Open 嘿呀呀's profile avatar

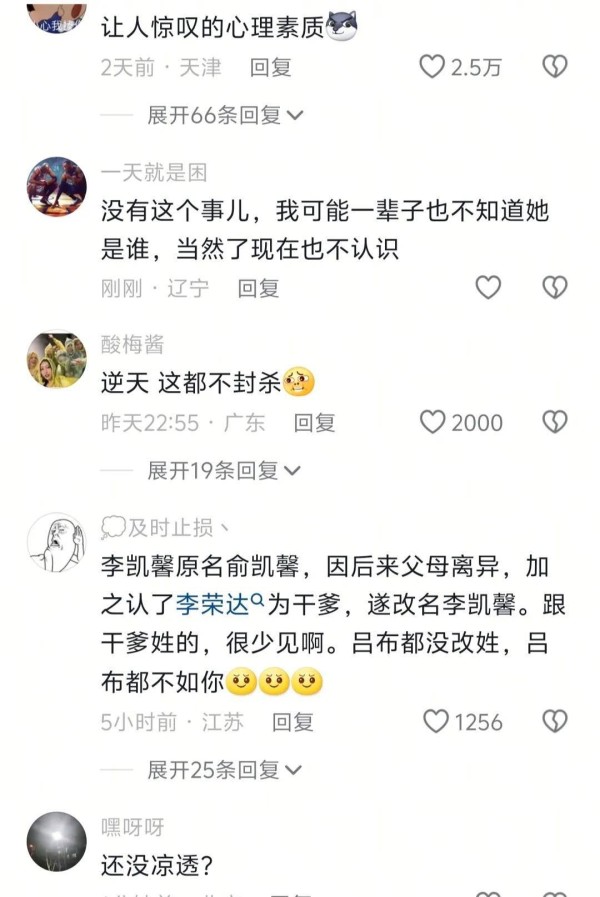[57, 841]
